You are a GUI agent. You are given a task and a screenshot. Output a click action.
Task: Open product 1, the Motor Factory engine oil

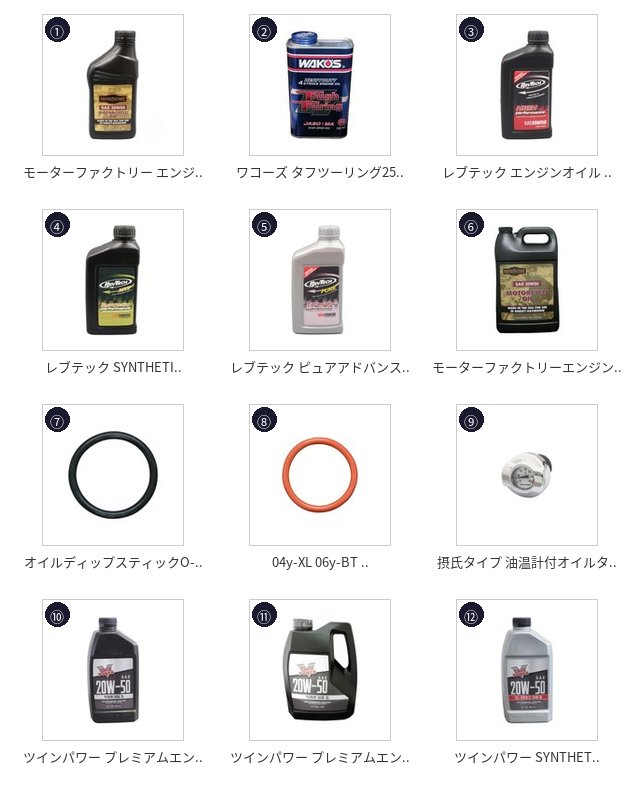[113, 85]
